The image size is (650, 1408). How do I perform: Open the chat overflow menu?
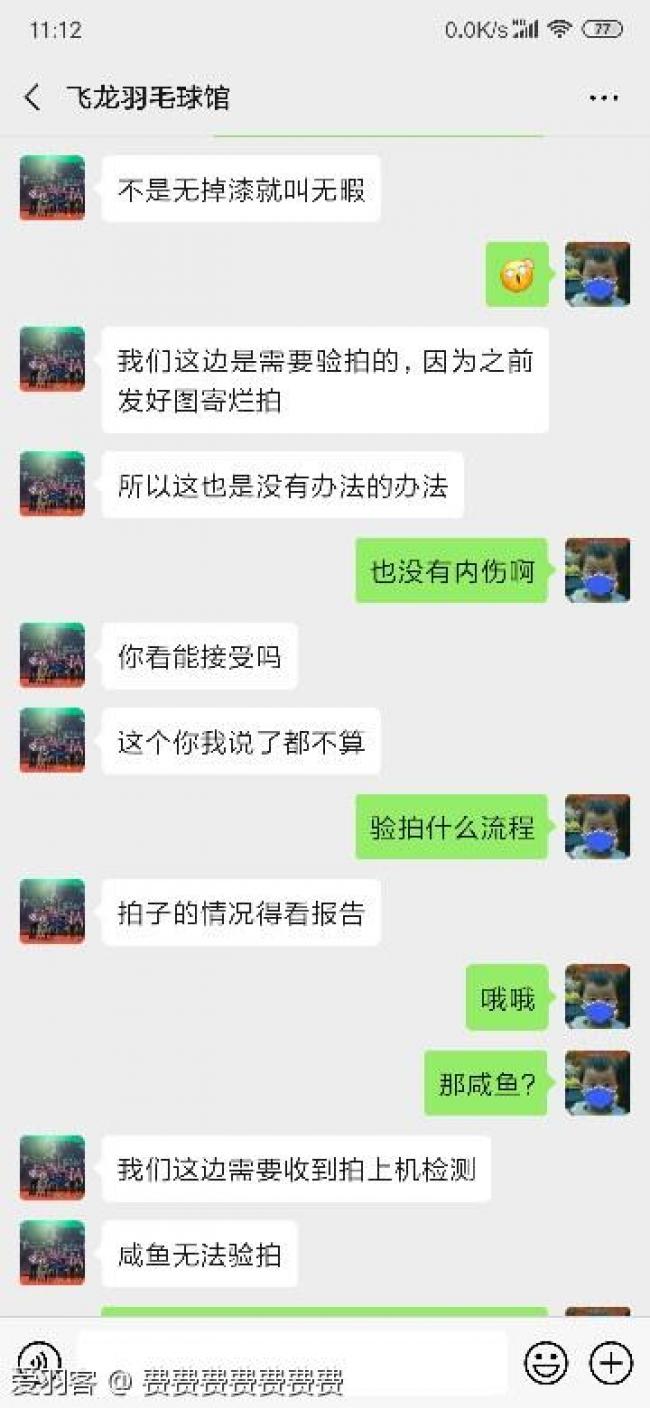point(603,98)
